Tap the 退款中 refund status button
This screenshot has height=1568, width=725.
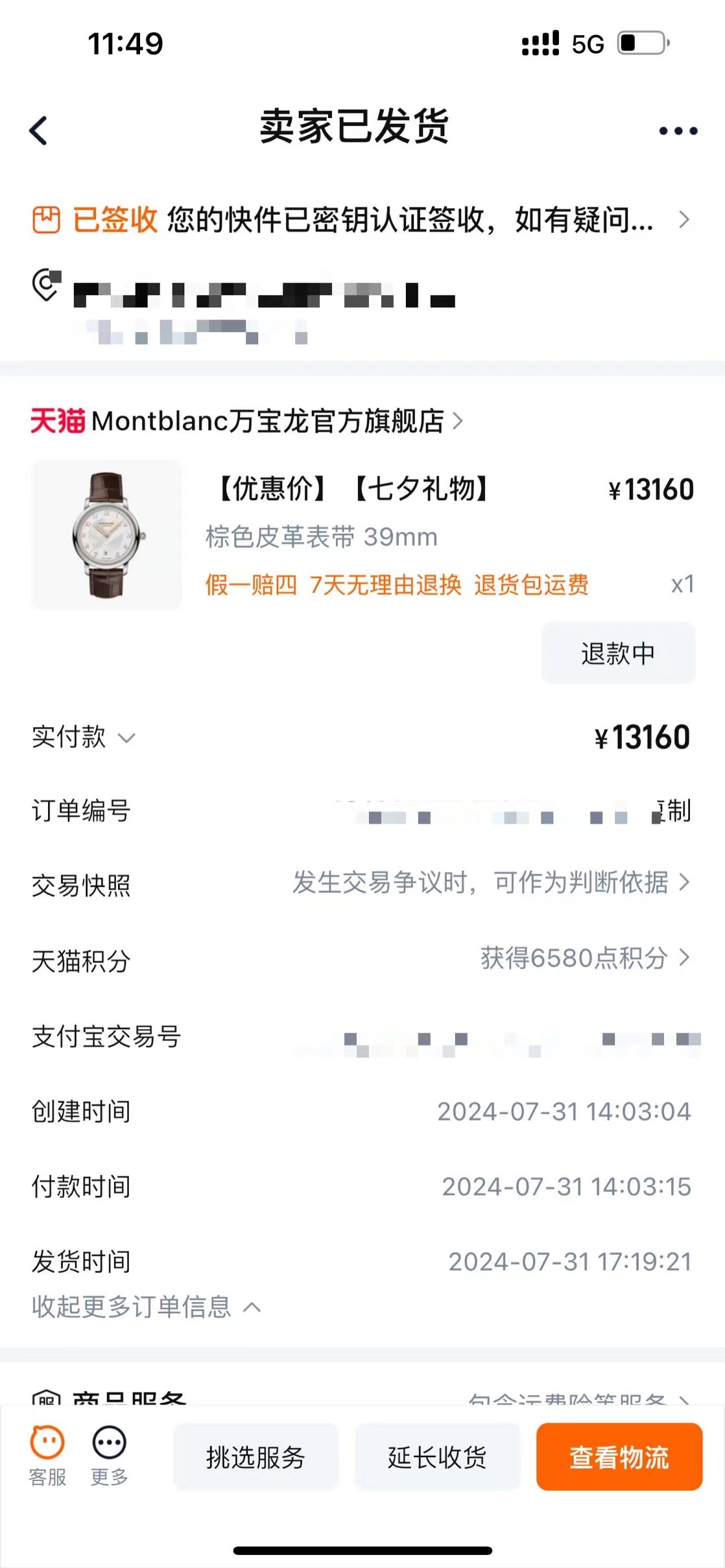click(x=618, y=653)
